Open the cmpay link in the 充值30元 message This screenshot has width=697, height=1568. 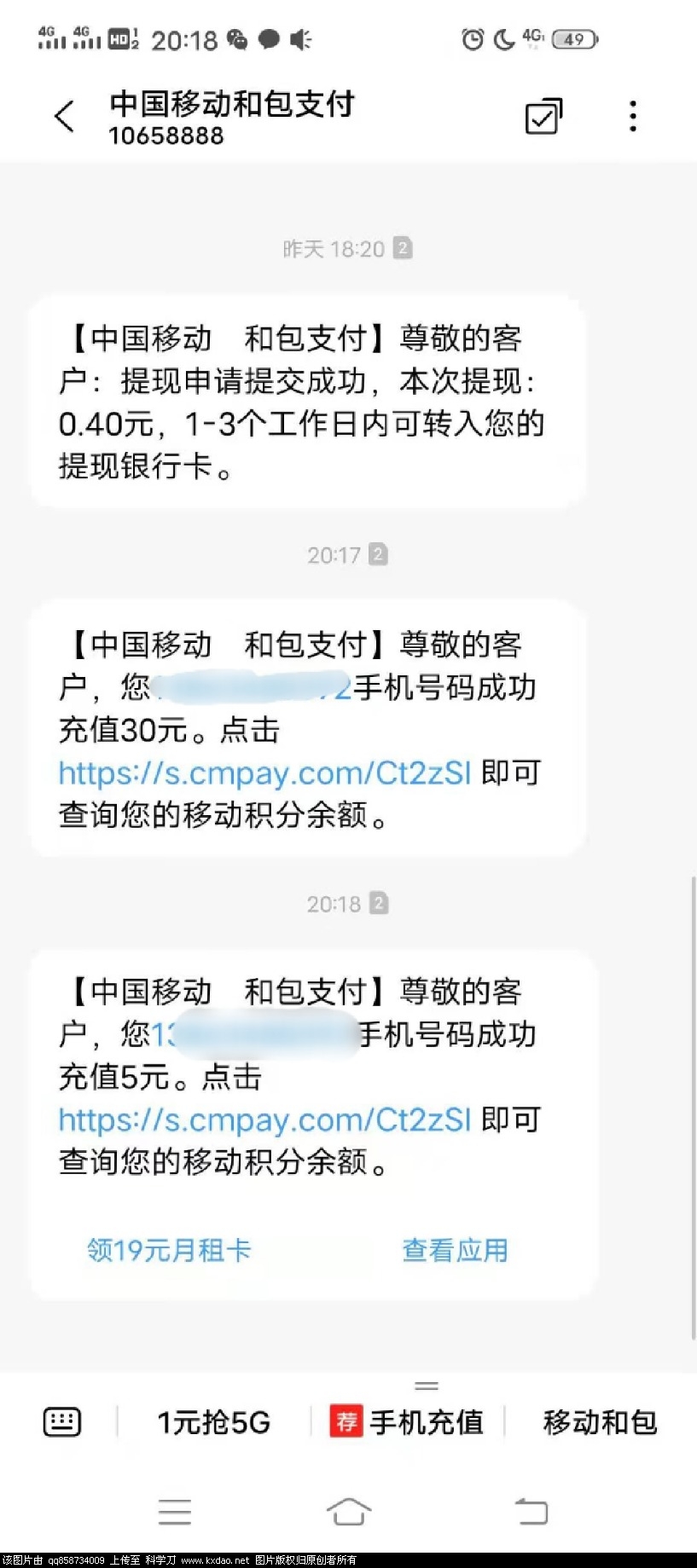264,772
